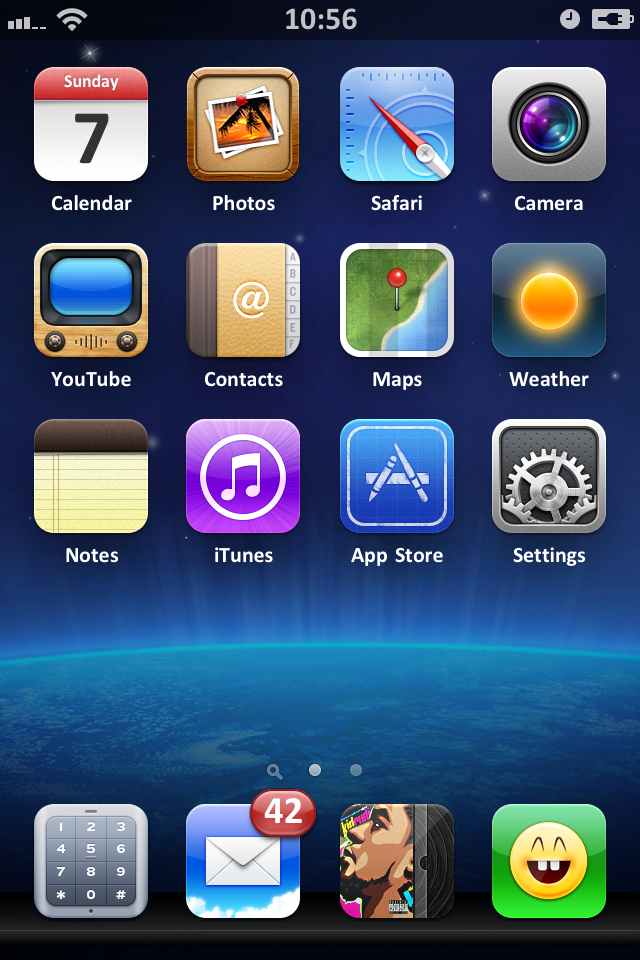Check the Weather app
Viewport: 640px width, 960px height.
point(548,300)
